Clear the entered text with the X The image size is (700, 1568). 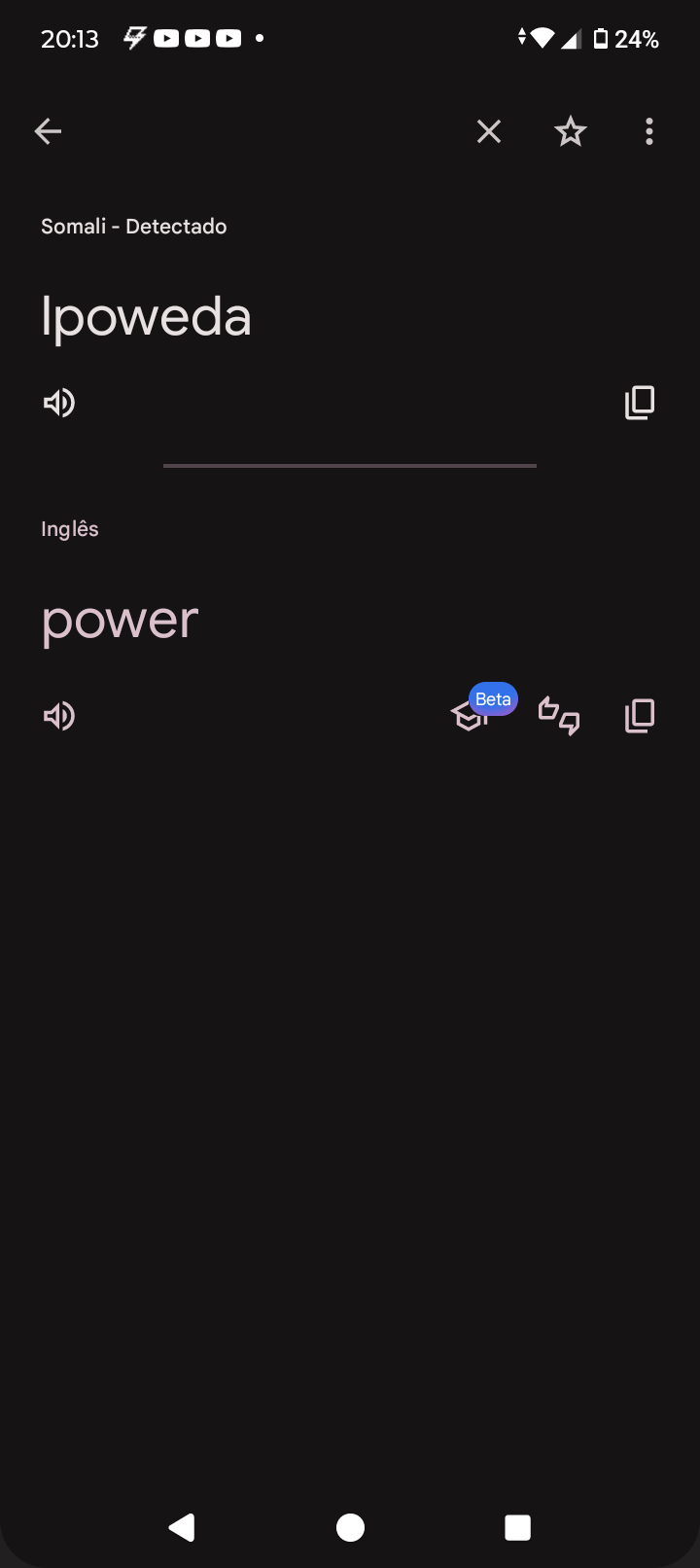coord(489,131)
